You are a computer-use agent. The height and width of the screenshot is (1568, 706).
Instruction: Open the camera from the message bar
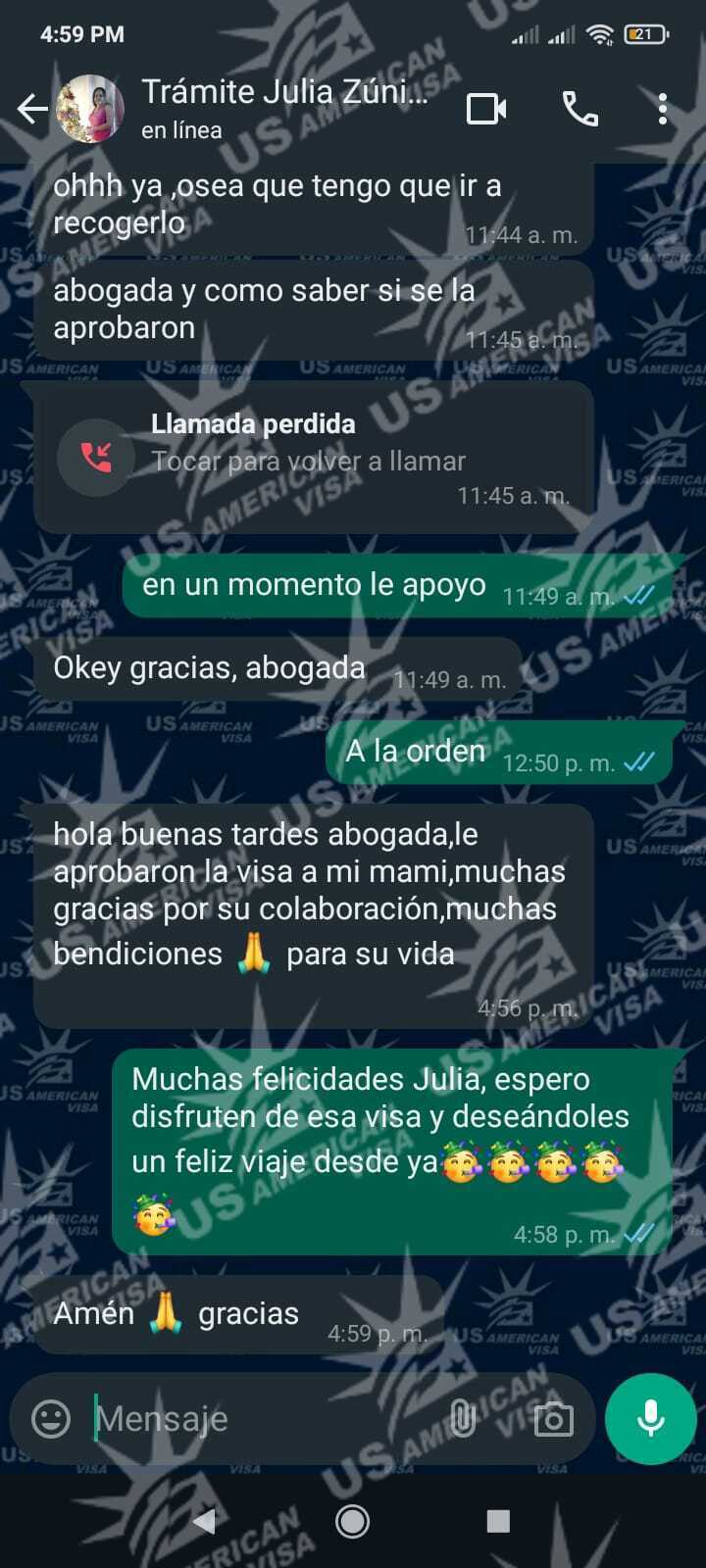(x=553, y=1418)
